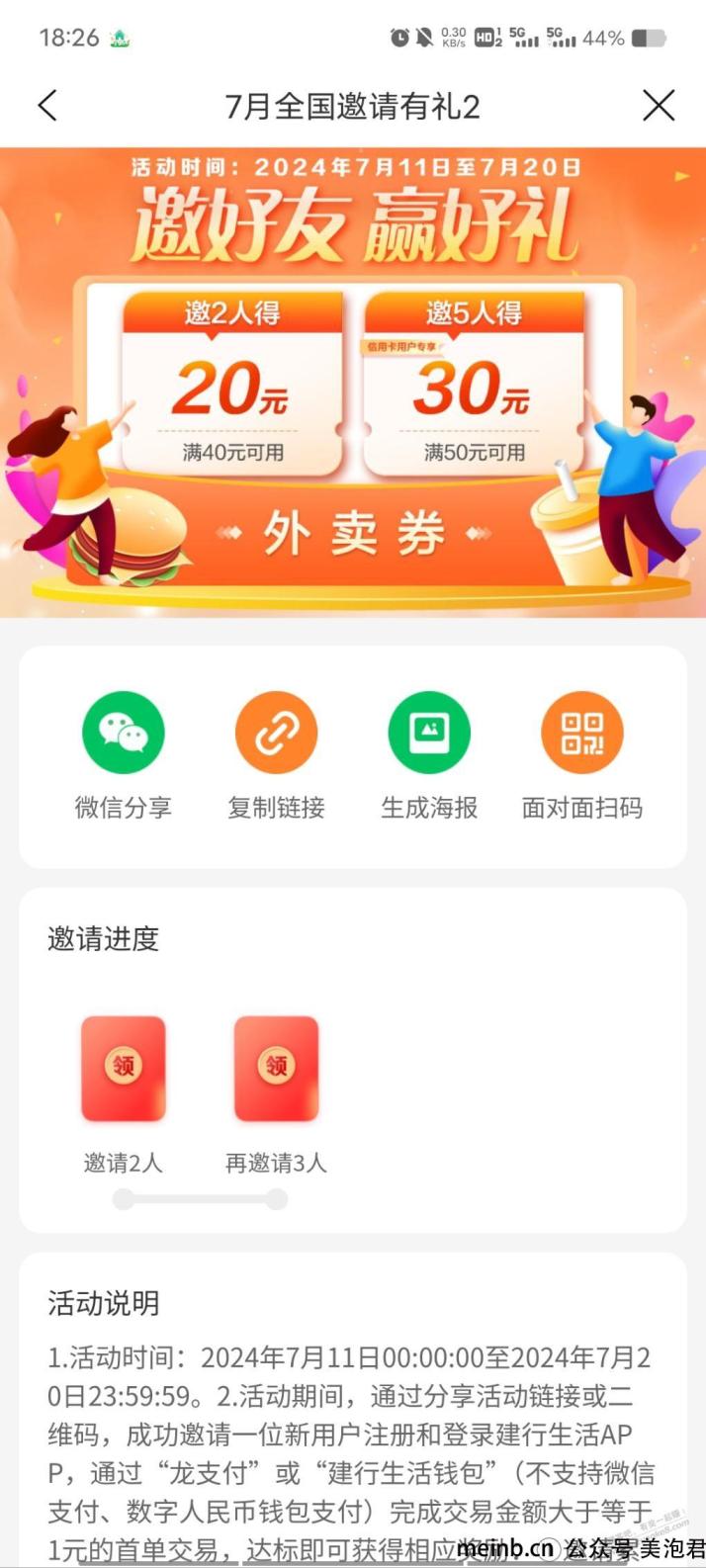Copy the invite link with 复制链接
Screen dimensions: 706x1568
click(276, 734)
